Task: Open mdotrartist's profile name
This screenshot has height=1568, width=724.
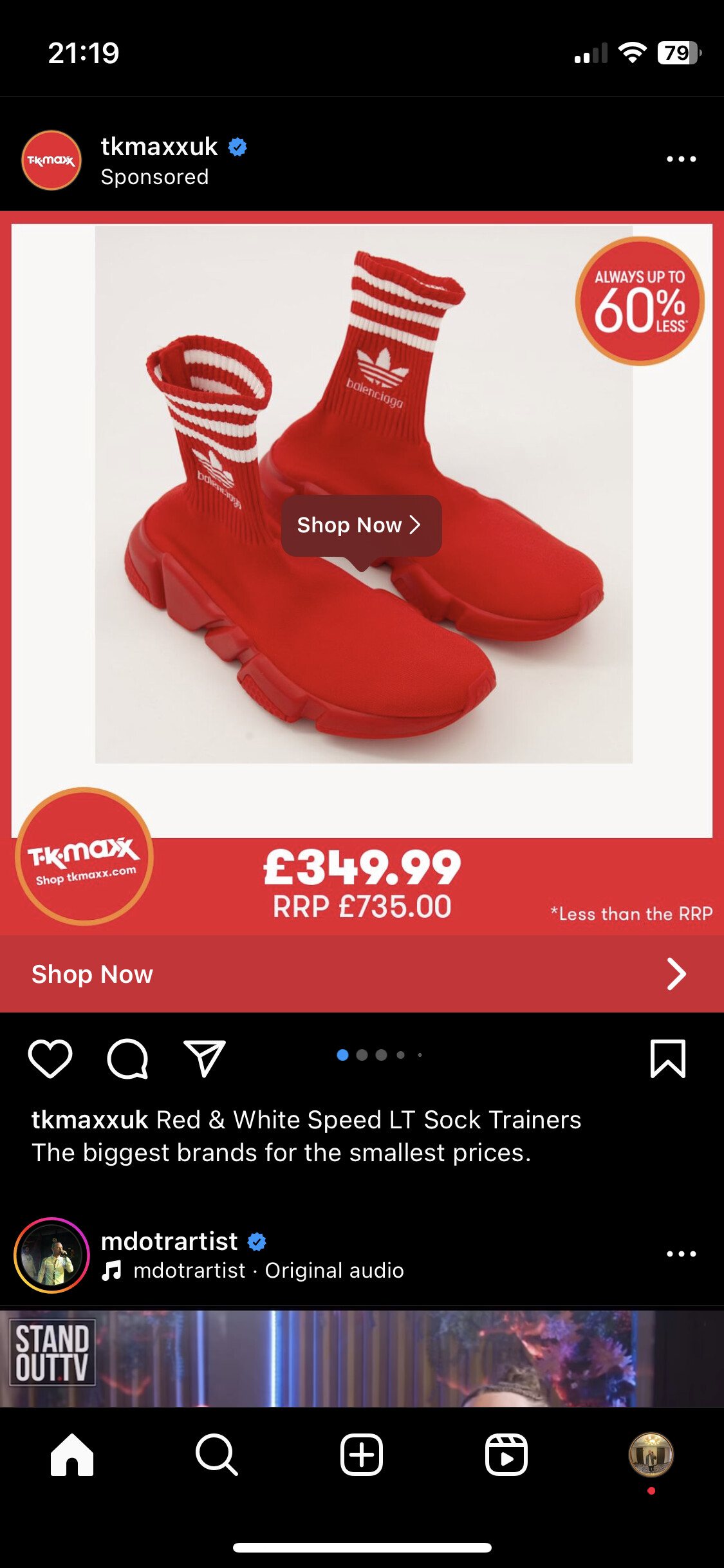Action: 169,1240
